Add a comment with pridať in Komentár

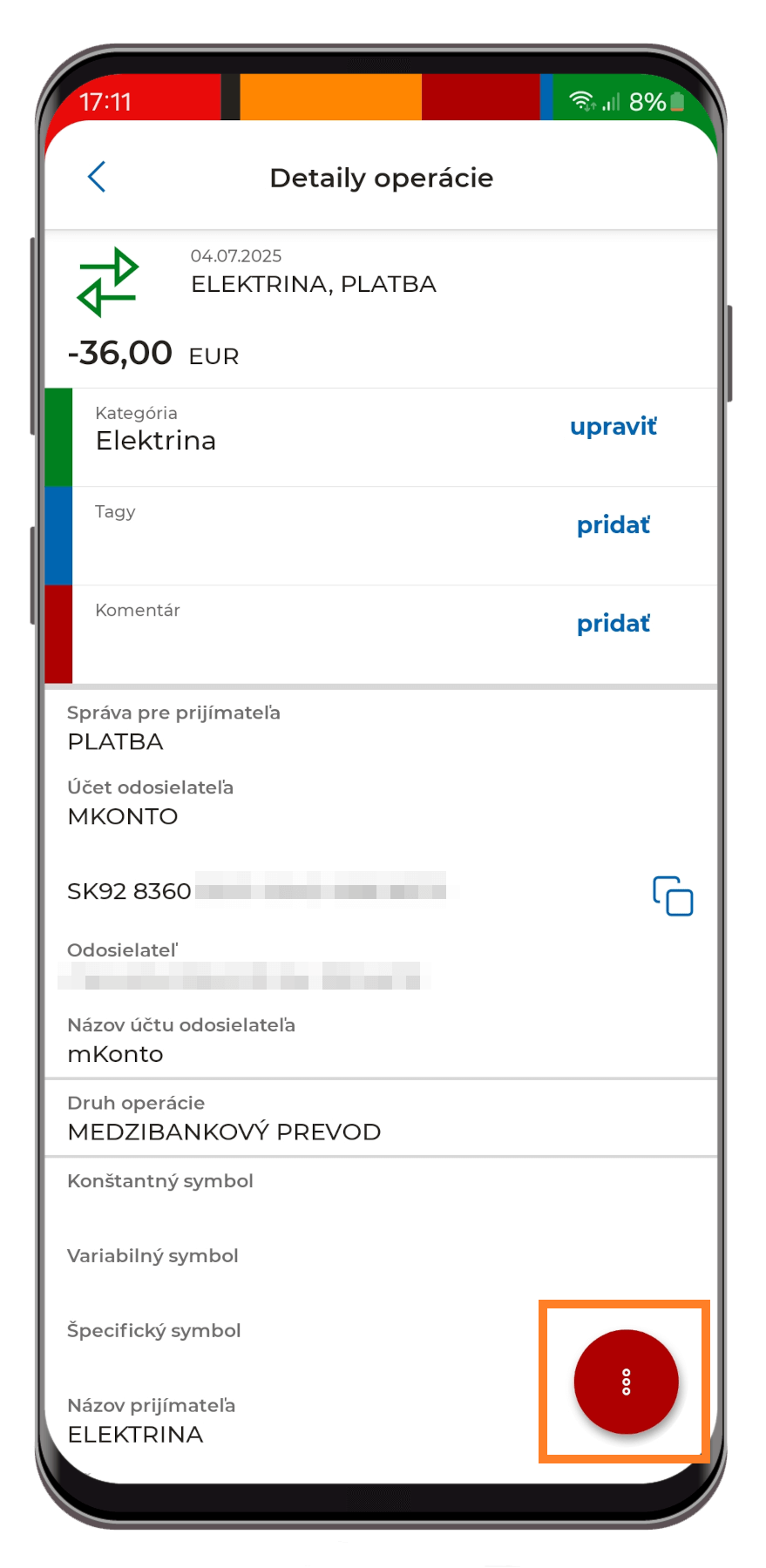[613, 624]
